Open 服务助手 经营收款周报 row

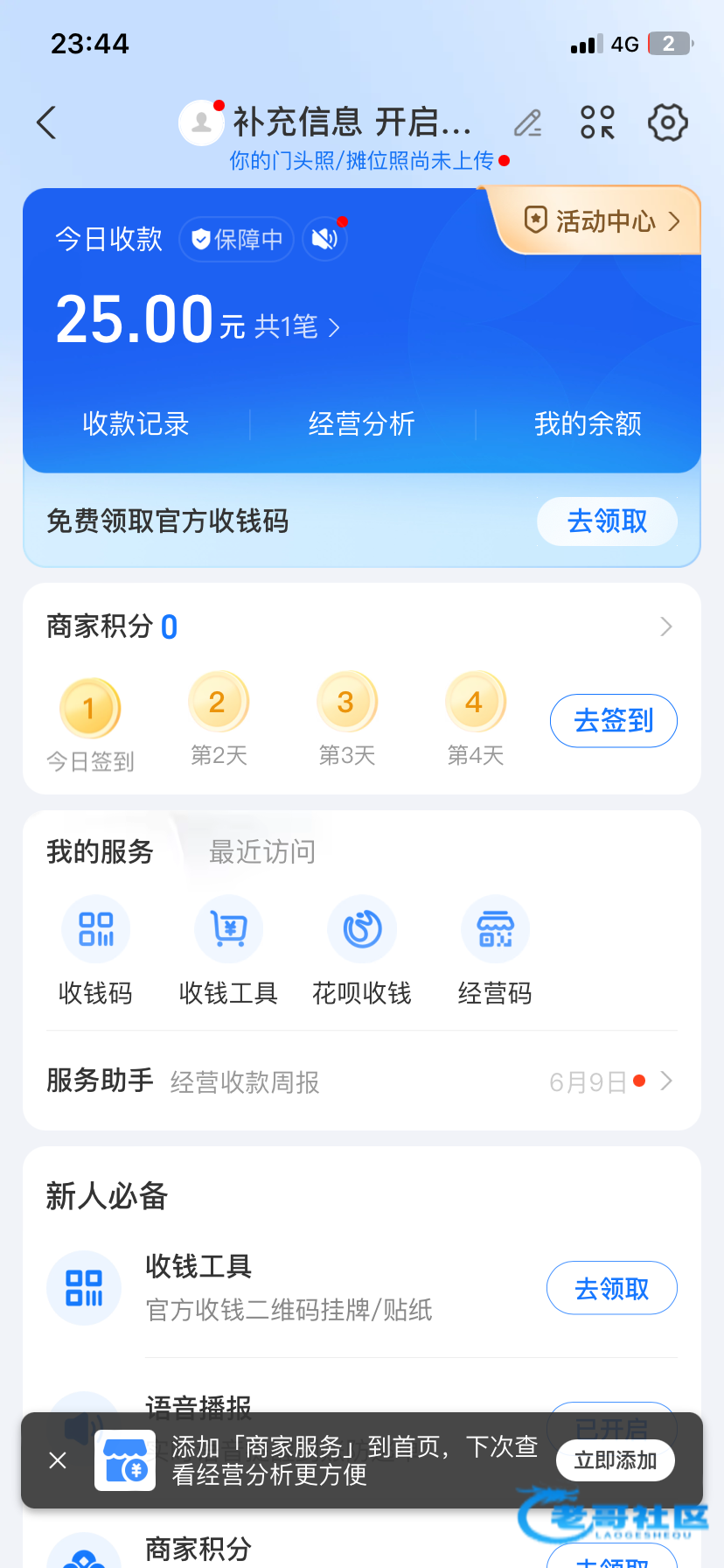(362, 1081)
